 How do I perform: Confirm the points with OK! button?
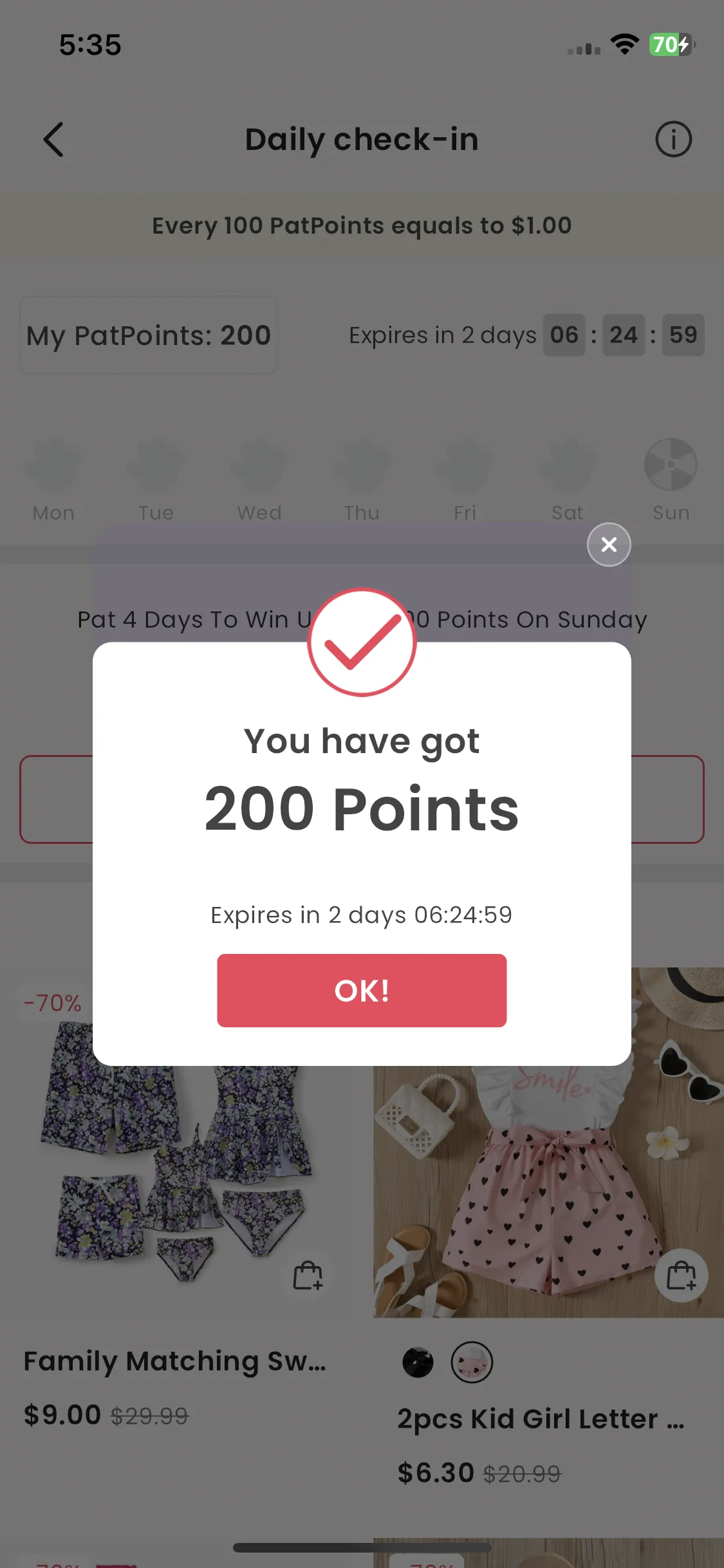point(362,990)
